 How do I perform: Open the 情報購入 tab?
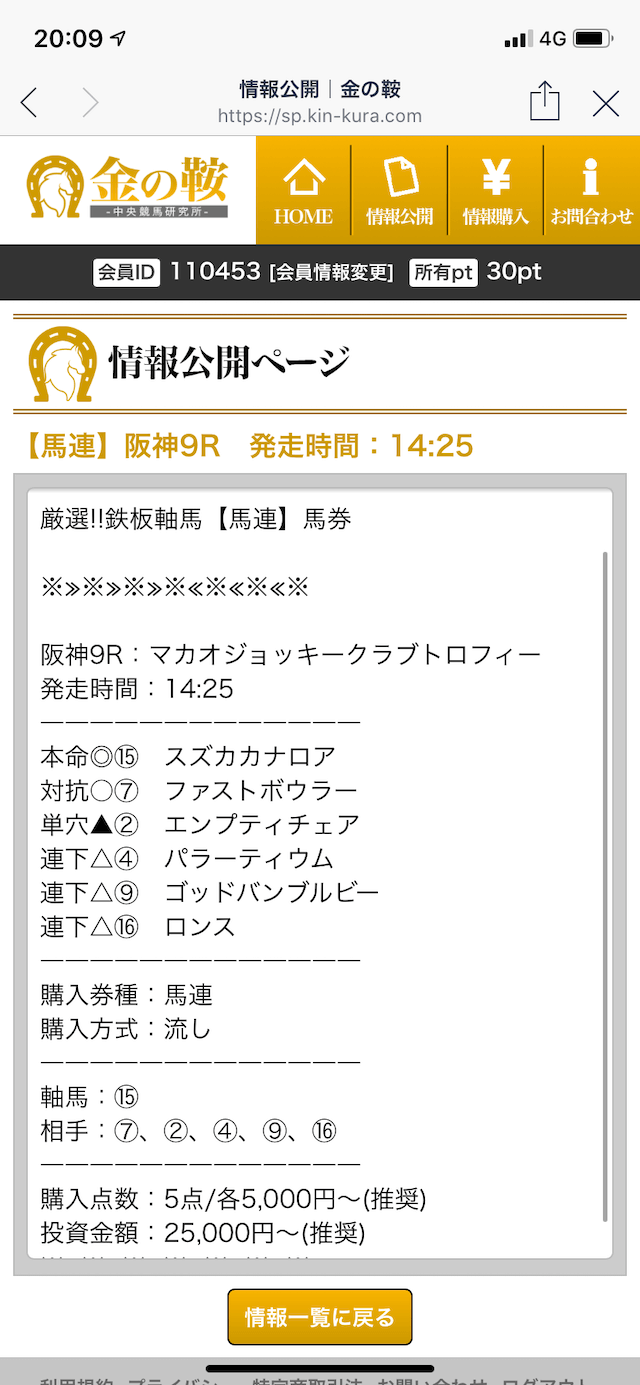[495, 190]
